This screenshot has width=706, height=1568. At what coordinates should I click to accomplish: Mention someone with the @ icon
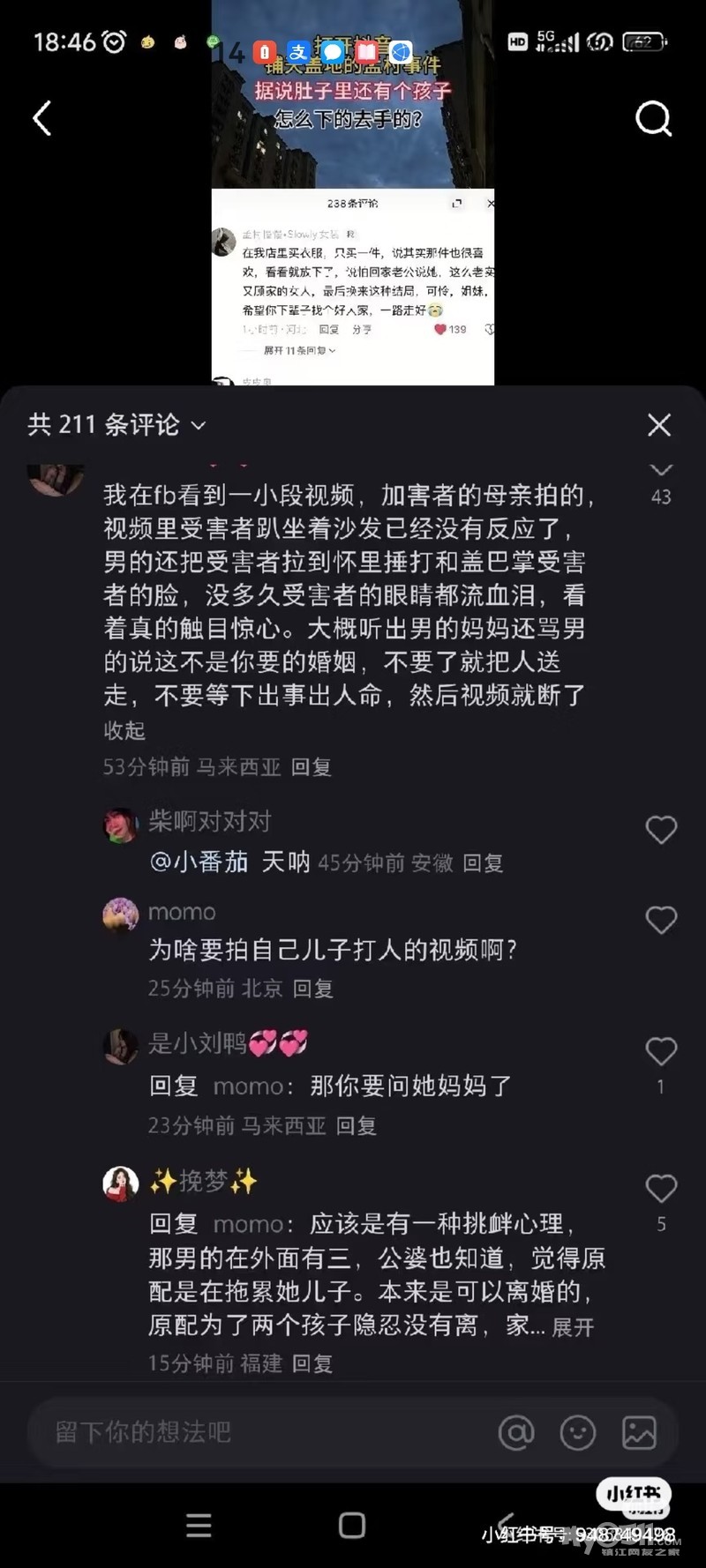click(516, 1433)
